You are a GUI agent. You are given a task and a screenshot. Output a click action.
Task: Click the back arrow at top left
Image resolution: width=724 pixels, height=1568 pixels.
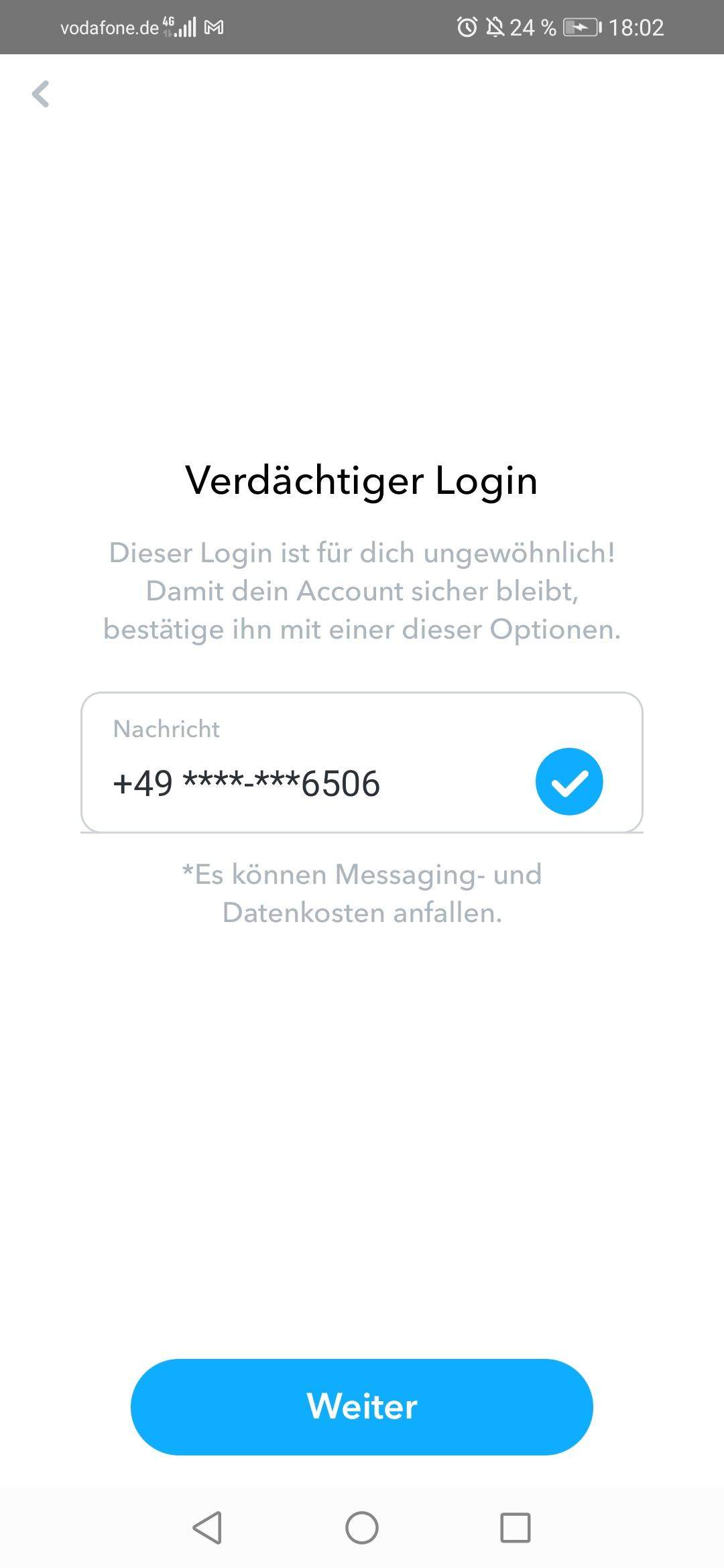point(42,94)
